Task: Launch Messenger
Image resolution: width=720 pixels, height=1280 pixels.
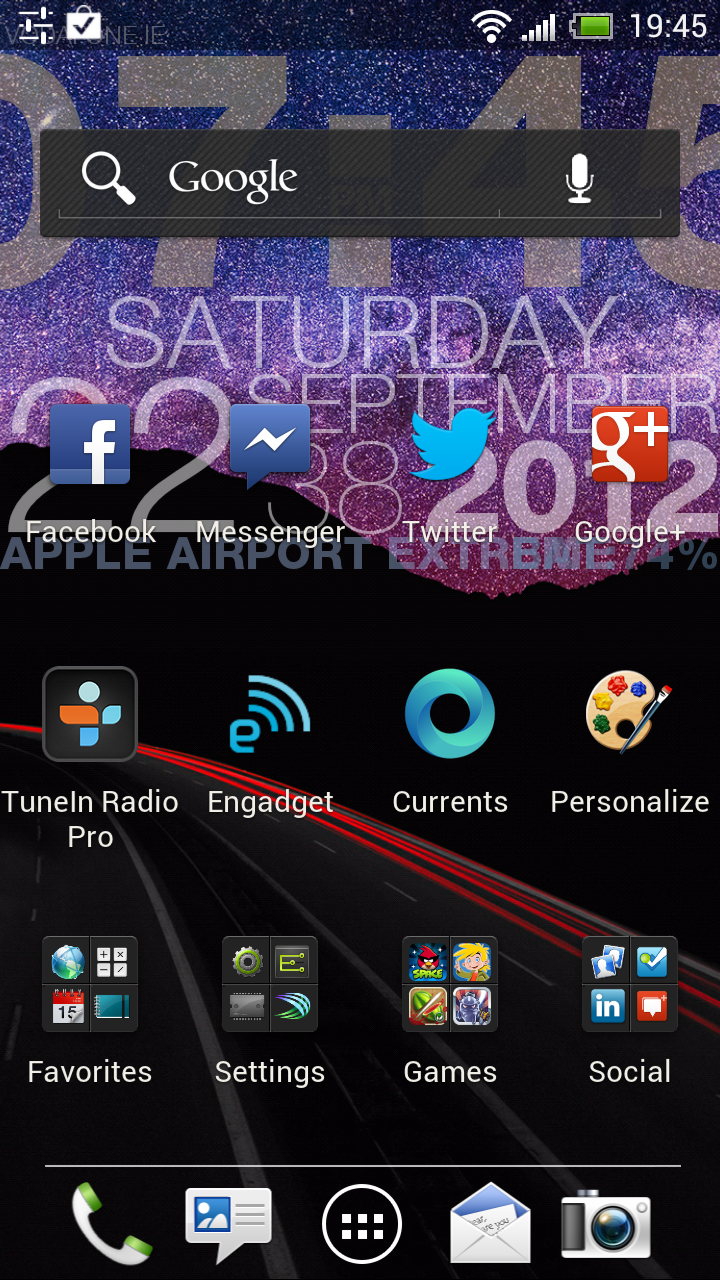Action: pyautogui.click(x=270, y=445)
